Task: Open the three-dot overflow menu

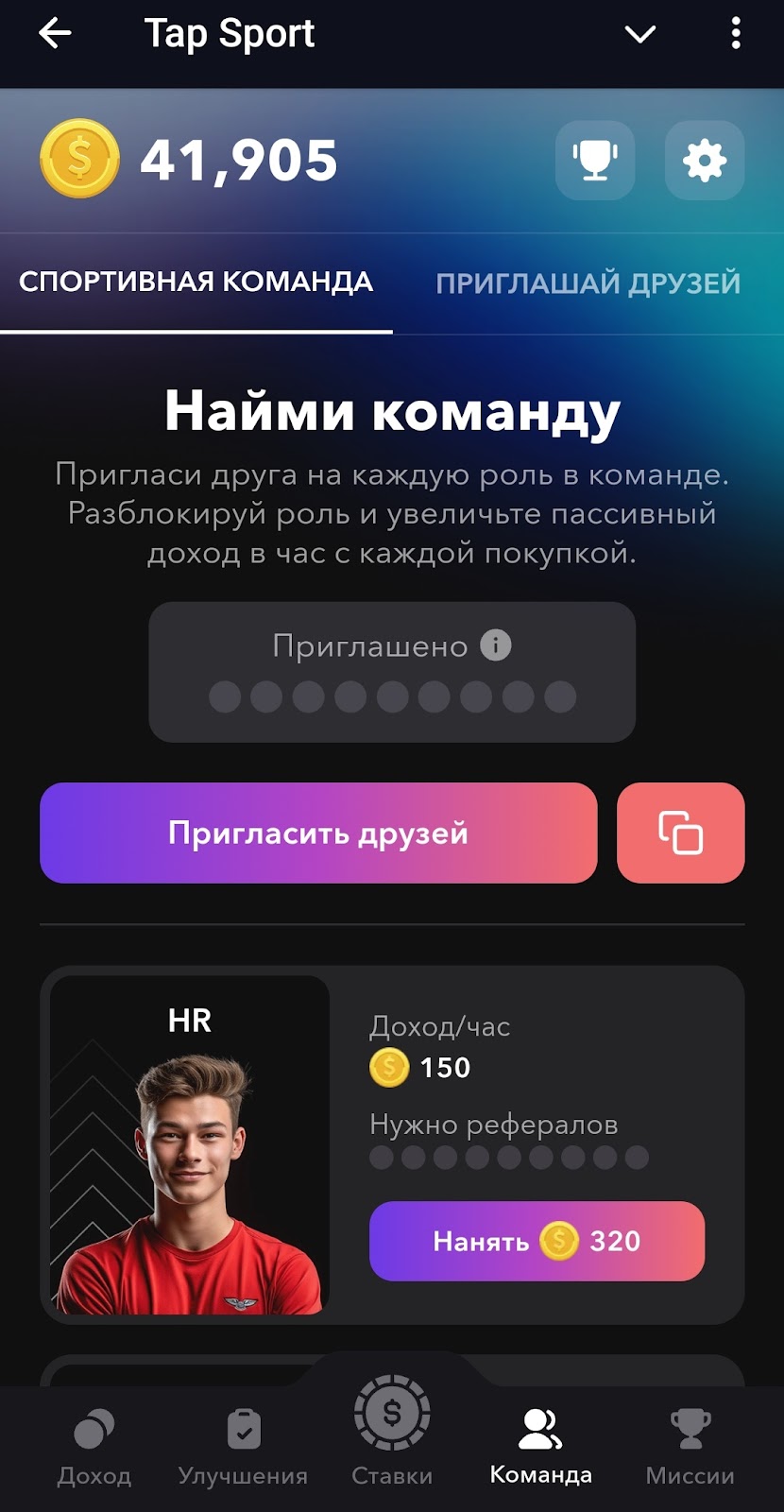Action: coord(736,34)
